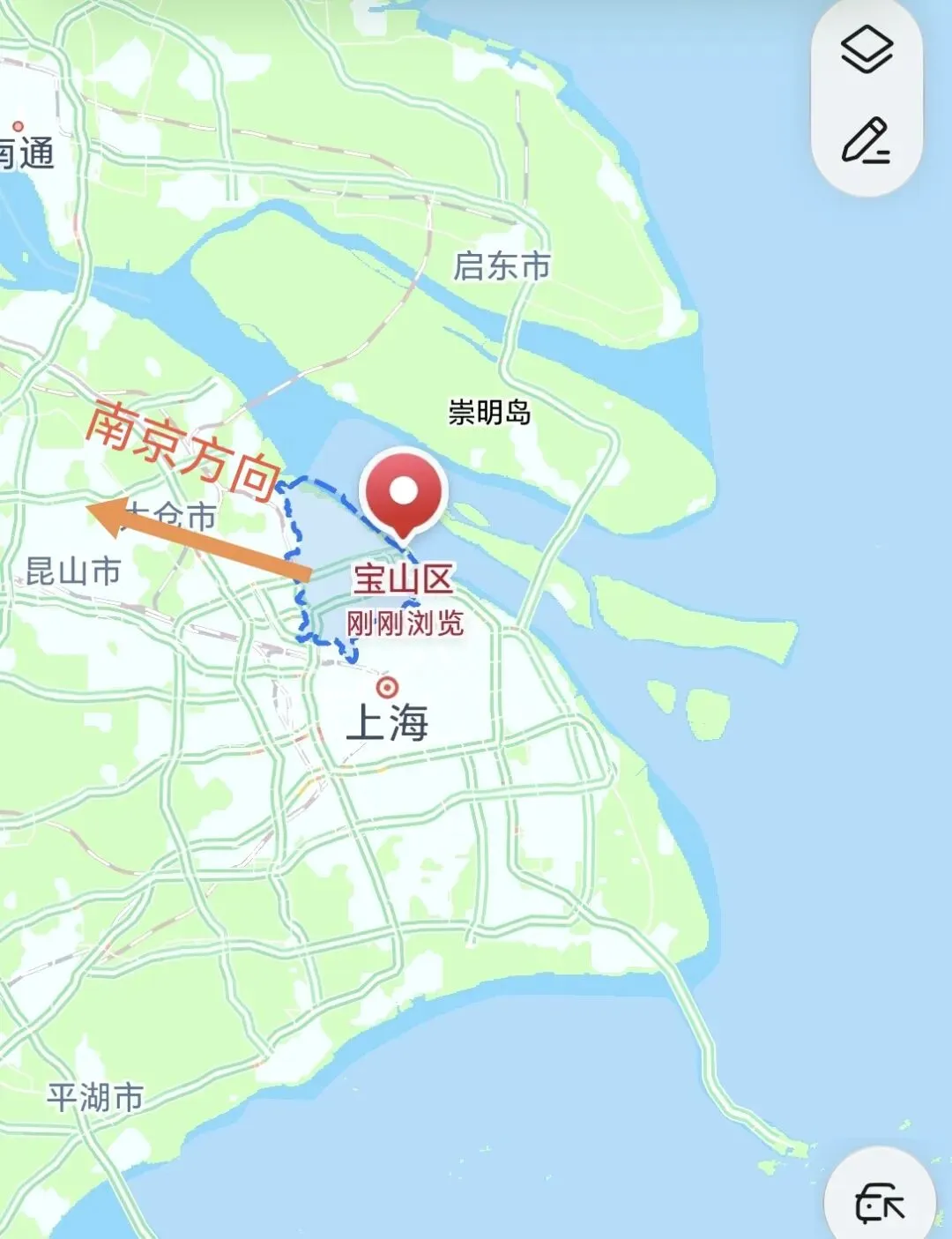The image size is (952, 1239).
Task: Open the feedback icon at bottom corner
Action: [x=880, y=1204]
